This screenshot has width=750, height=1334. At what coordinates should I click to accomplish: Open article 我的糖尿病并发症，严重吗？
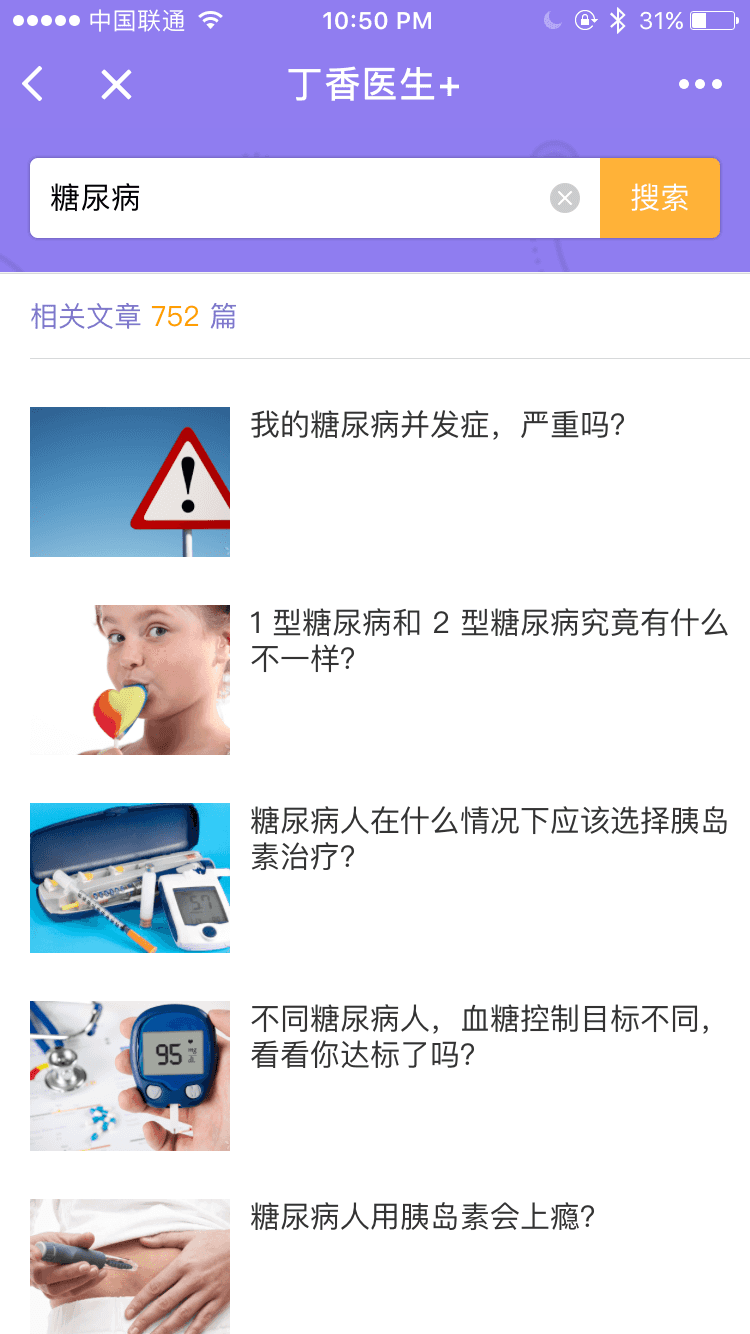pyautogui.click(x=438, y=426)
